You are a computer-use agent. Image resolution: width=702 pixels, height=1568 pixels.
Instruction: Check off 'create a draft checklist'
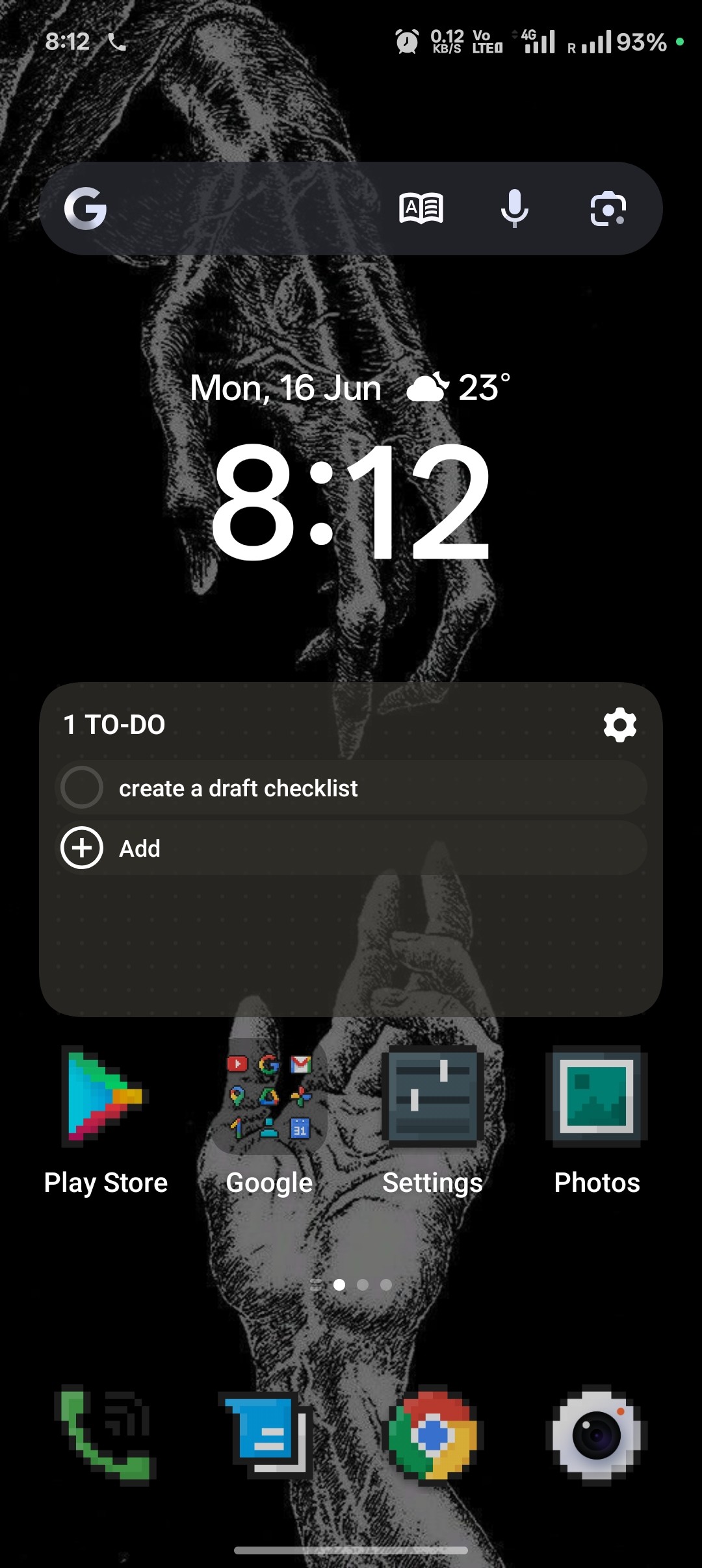82,788
